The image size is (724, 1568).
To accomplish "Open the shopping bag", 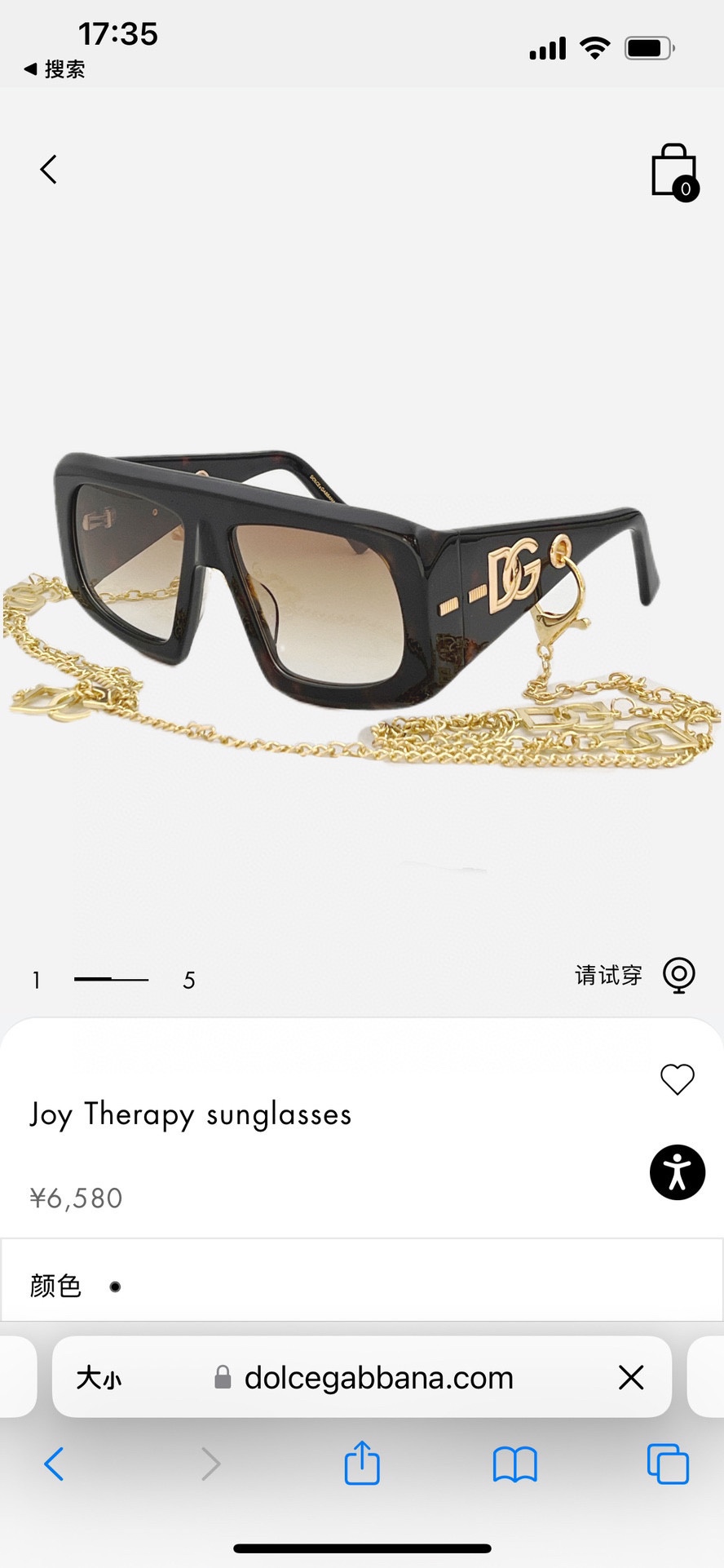I will pos(675,172).
